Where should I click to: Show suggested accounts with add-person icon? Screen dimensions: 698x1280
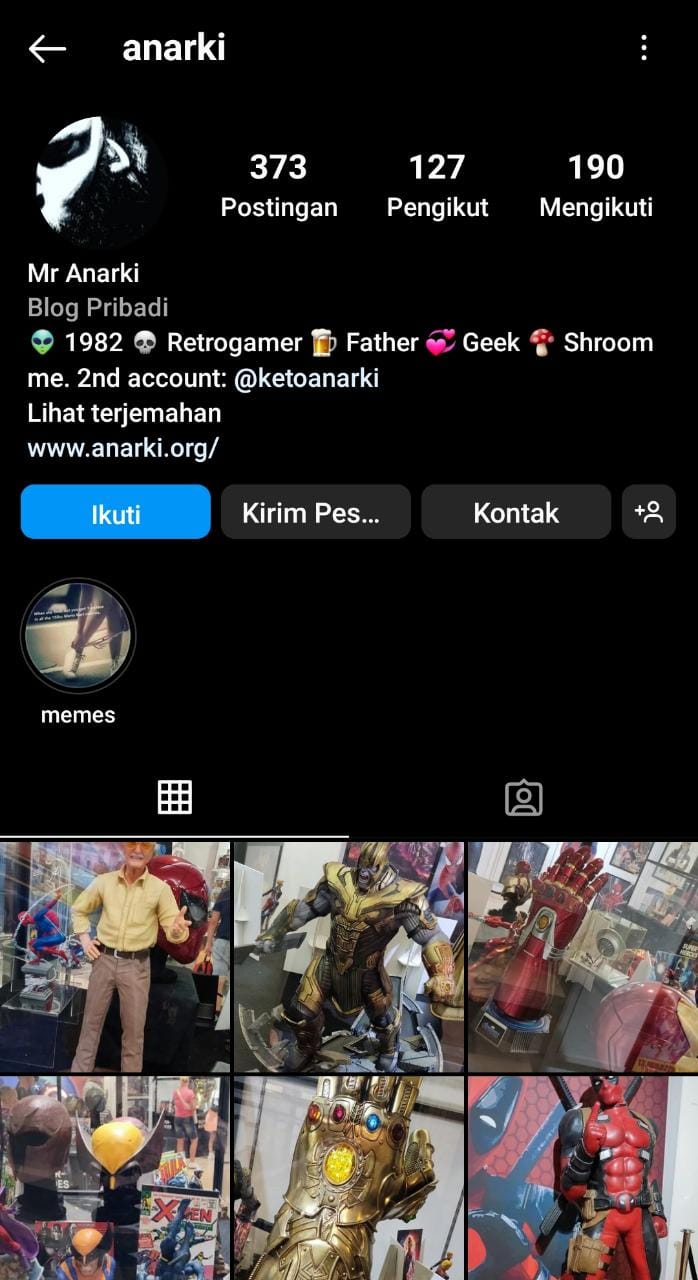click(x=649, y=513)
